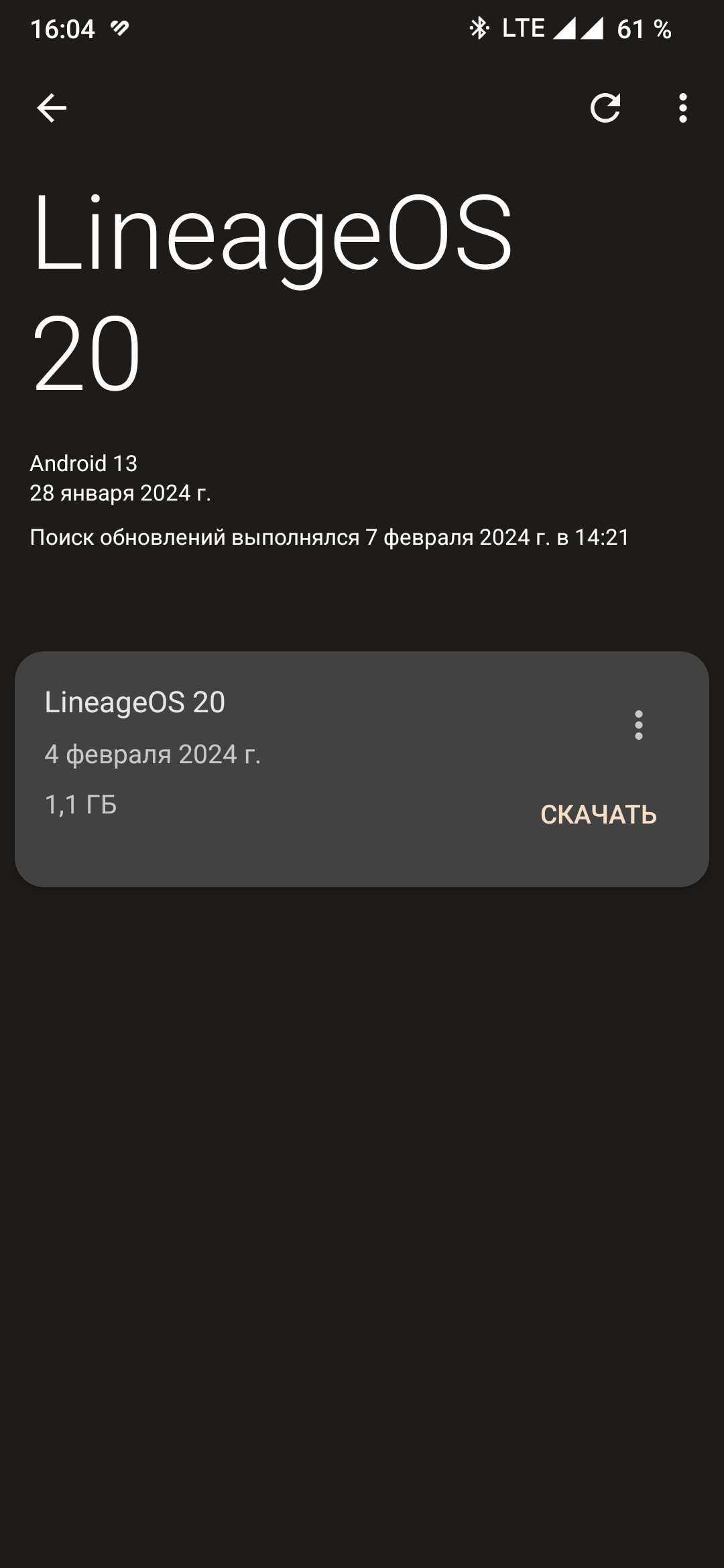Tap СКАЧАТЬ to download the update
The width and height of the screenshot is (724, 1568).
pos(598,814)
